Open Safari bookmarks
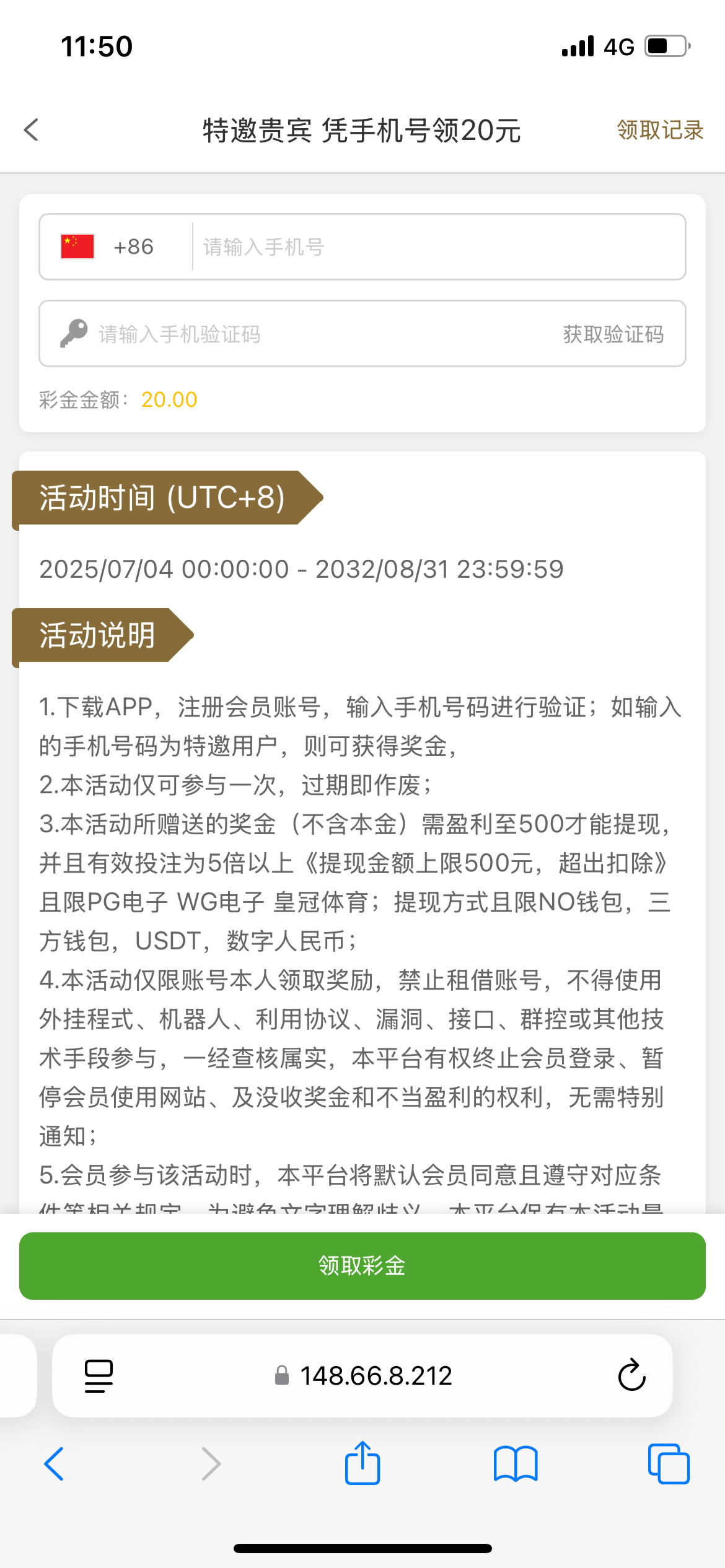Image resolution: width=725 pixels, height=1568 pixels. (515, 1464)
